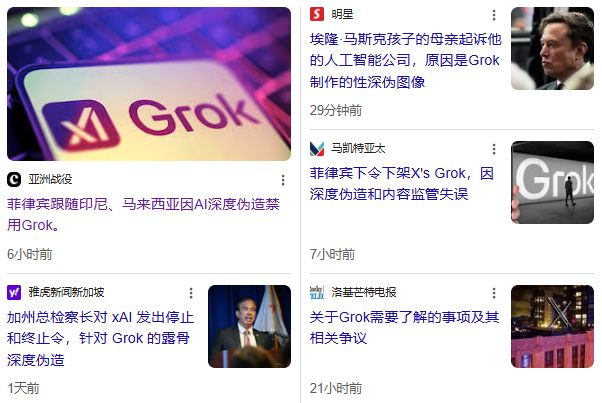Open 明星 article about 马斯克孩子的母亲起诉
Viewport: 602px width, 403px height.
pos(404,60)
